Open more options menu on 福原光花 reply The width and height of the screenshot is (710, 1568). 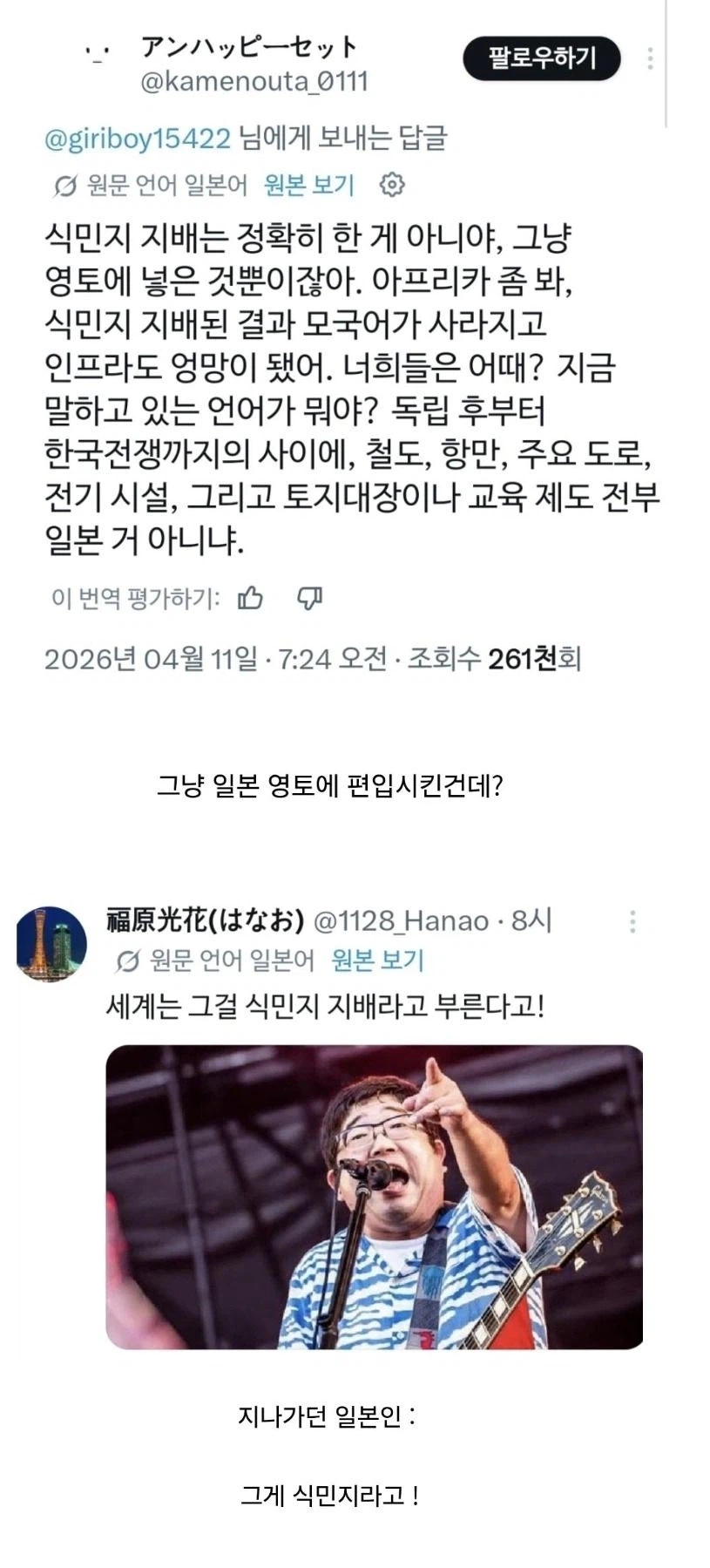point(632,920)
